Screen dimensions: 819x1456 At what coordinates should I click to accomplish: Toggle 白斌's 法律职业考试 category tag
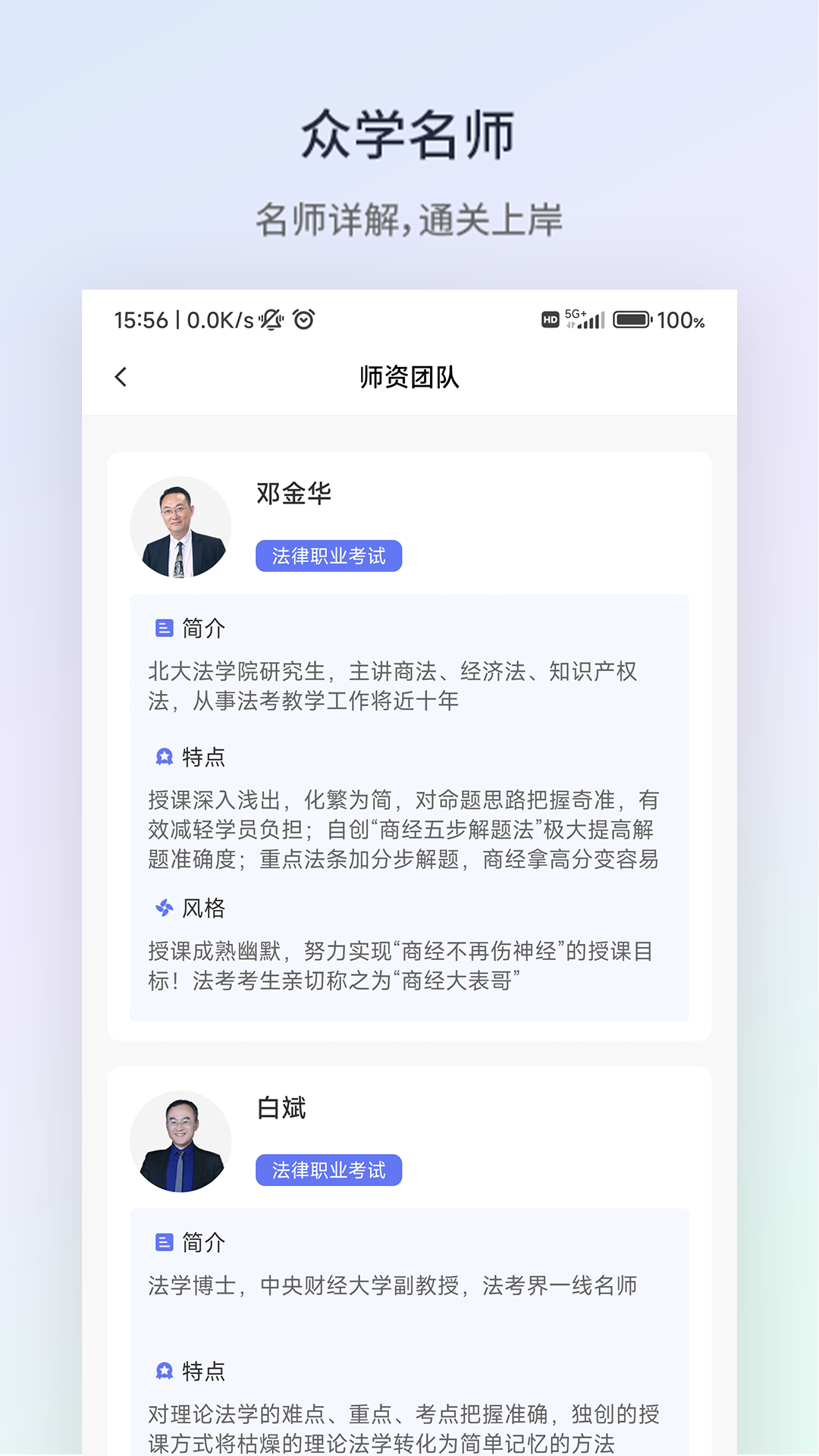pos(329,1170)
